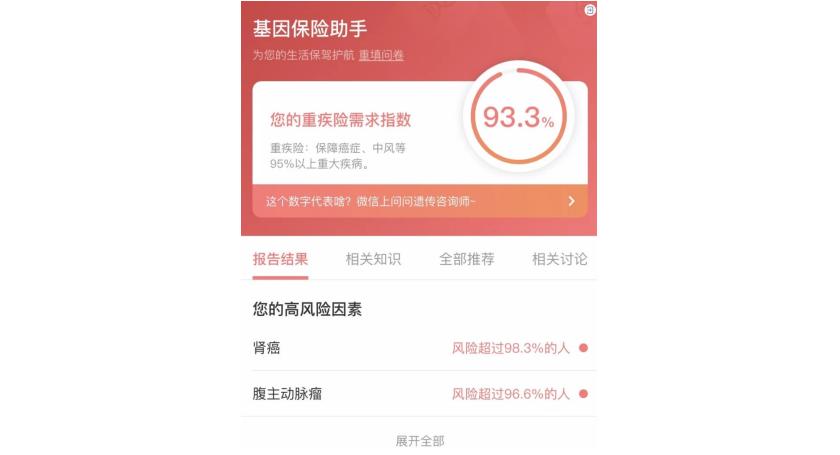View the 腹主动脉瘤 risk details
840x455 pixels.
tap(419, 394)
